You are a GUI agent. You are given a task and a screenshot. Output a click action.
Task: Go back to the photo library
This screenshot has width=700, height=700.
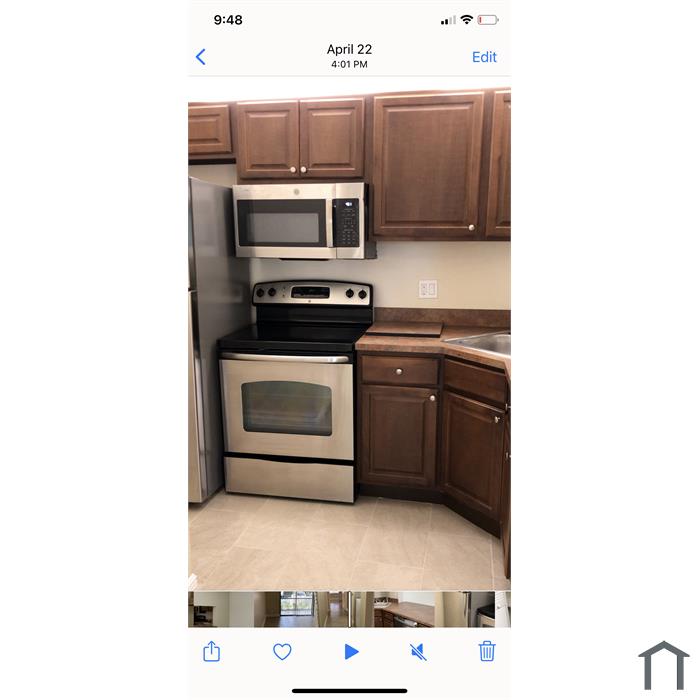pyautogui.click(x=201, y=57)
